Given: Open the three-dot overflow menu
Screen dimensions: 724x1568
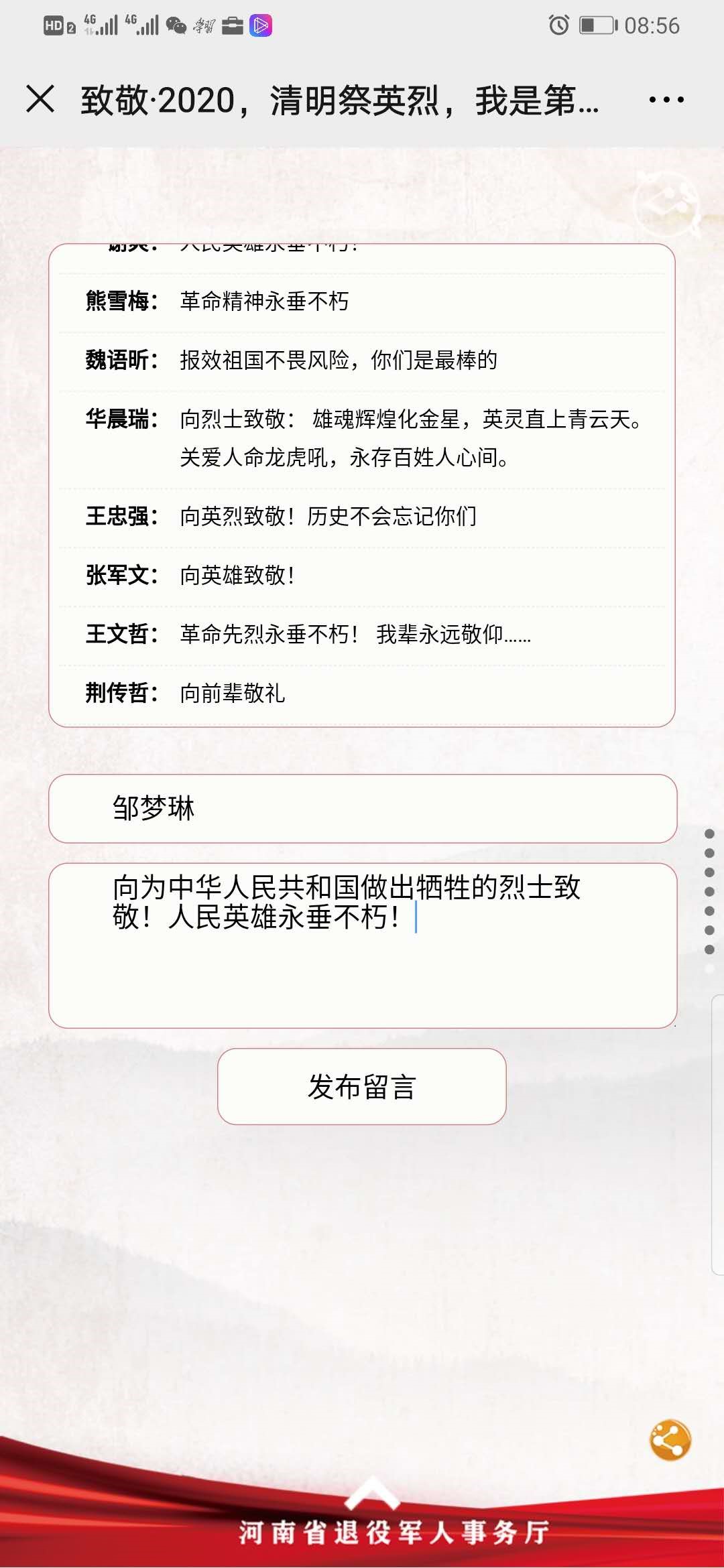Looking at the screenshot, I should tap(666, 100).
